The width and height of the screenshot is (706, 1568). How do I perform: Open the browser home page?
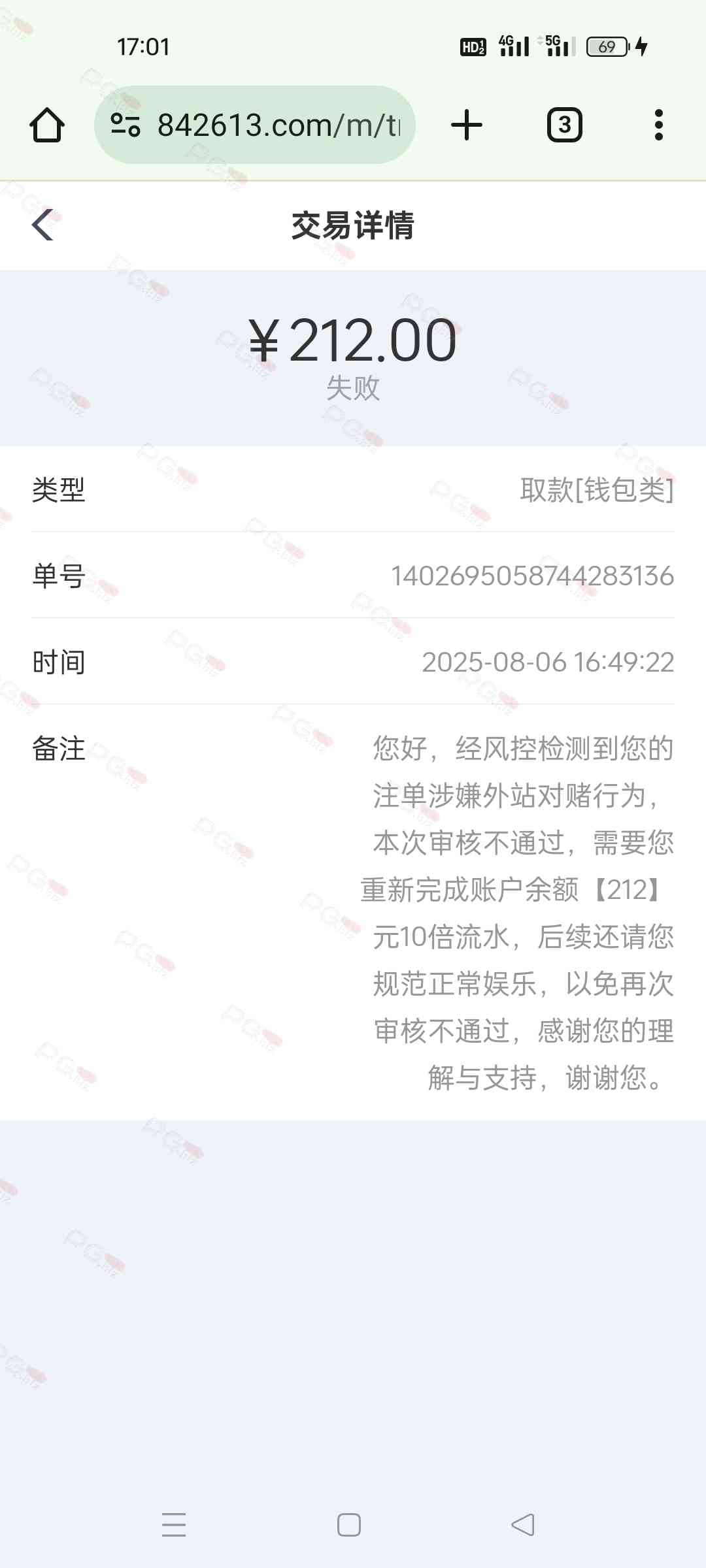coord(47,125)
